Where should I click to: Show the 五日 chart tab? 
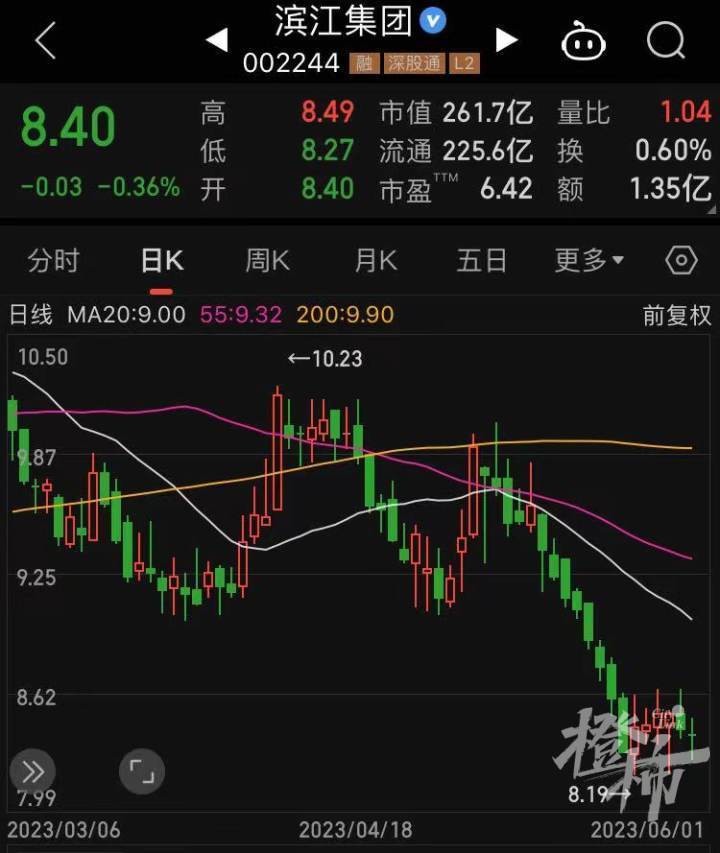pos(482,262)
